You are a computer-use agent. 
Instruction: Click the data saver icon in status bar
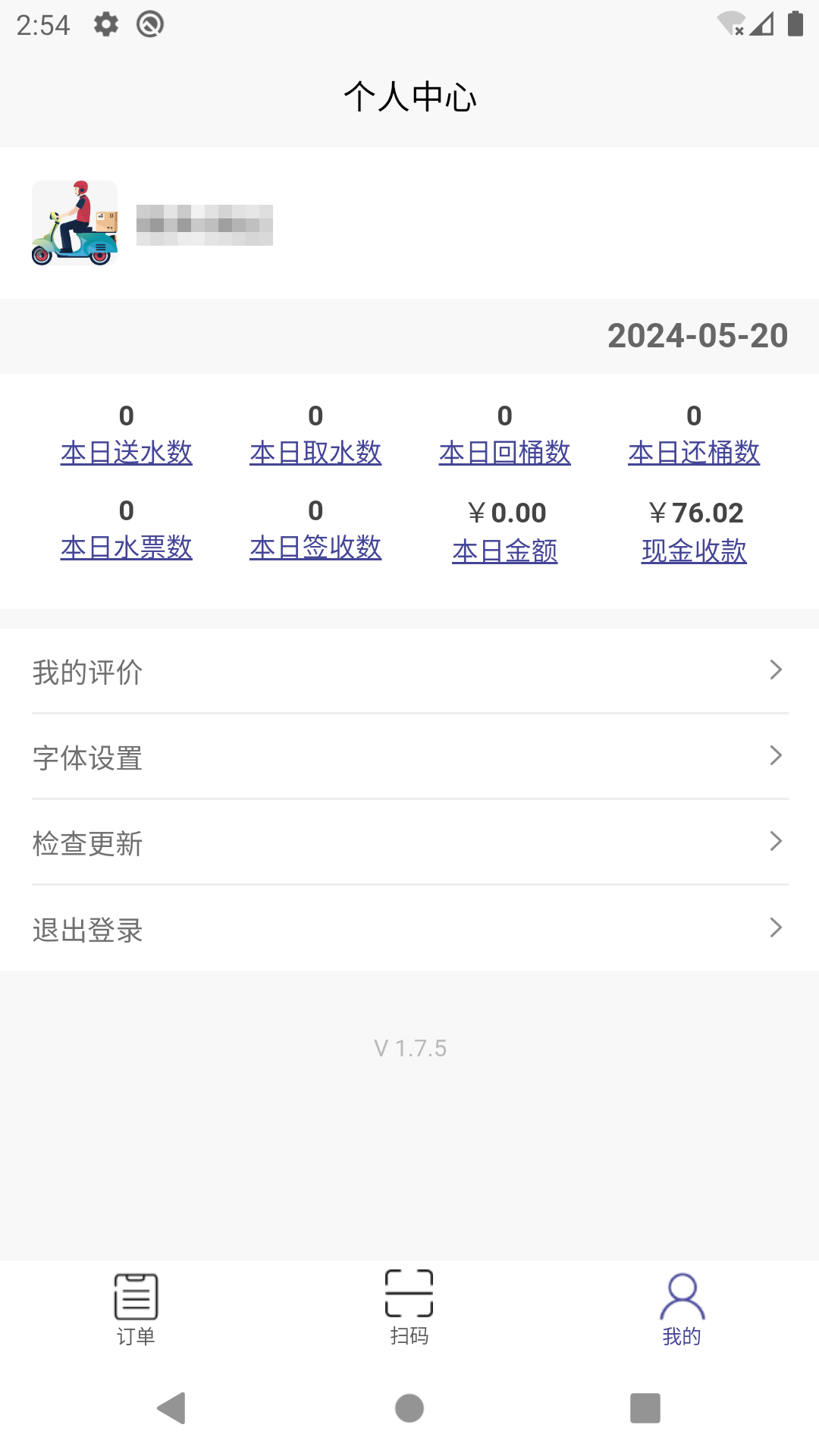pos(149,23)
